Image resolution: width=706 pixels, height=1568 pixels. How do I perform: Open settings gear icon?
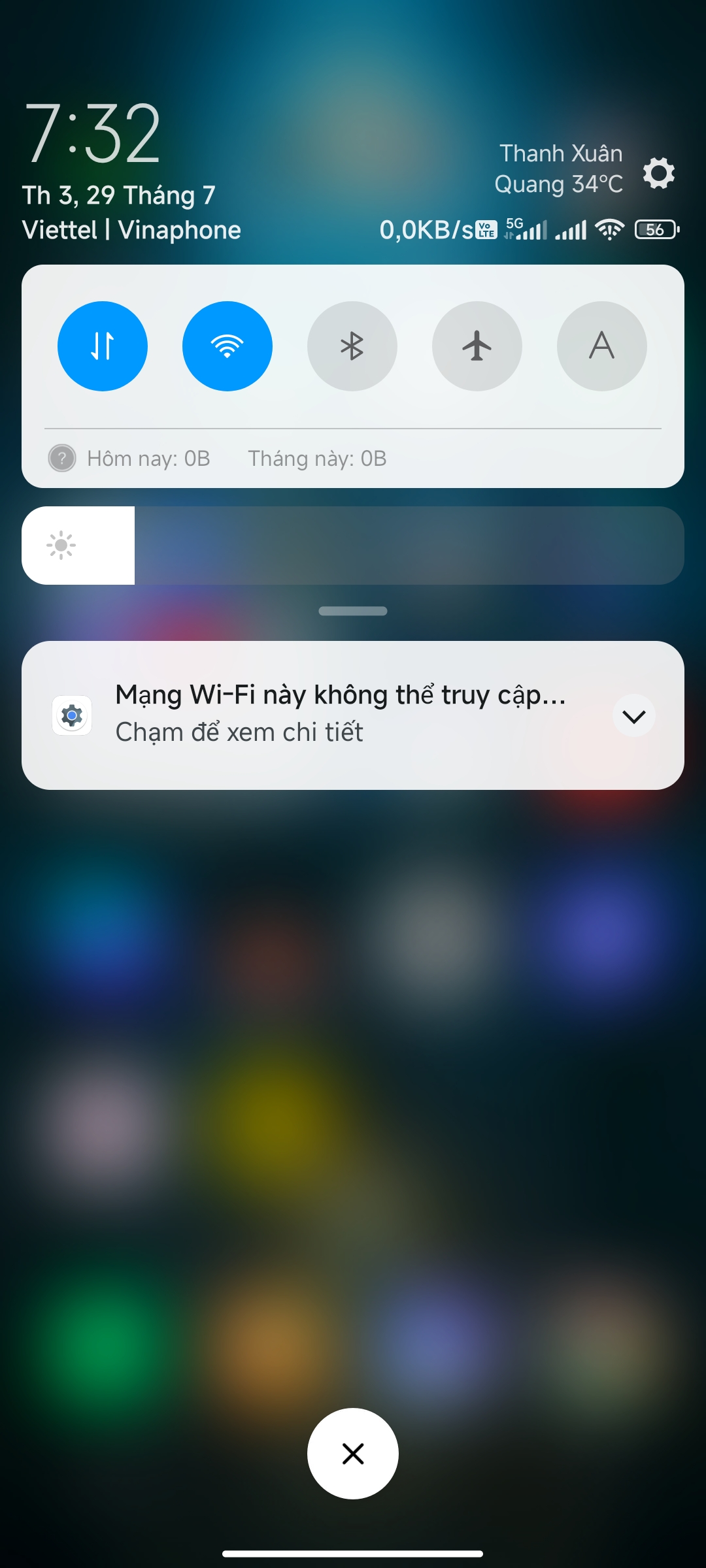[658, 173]
